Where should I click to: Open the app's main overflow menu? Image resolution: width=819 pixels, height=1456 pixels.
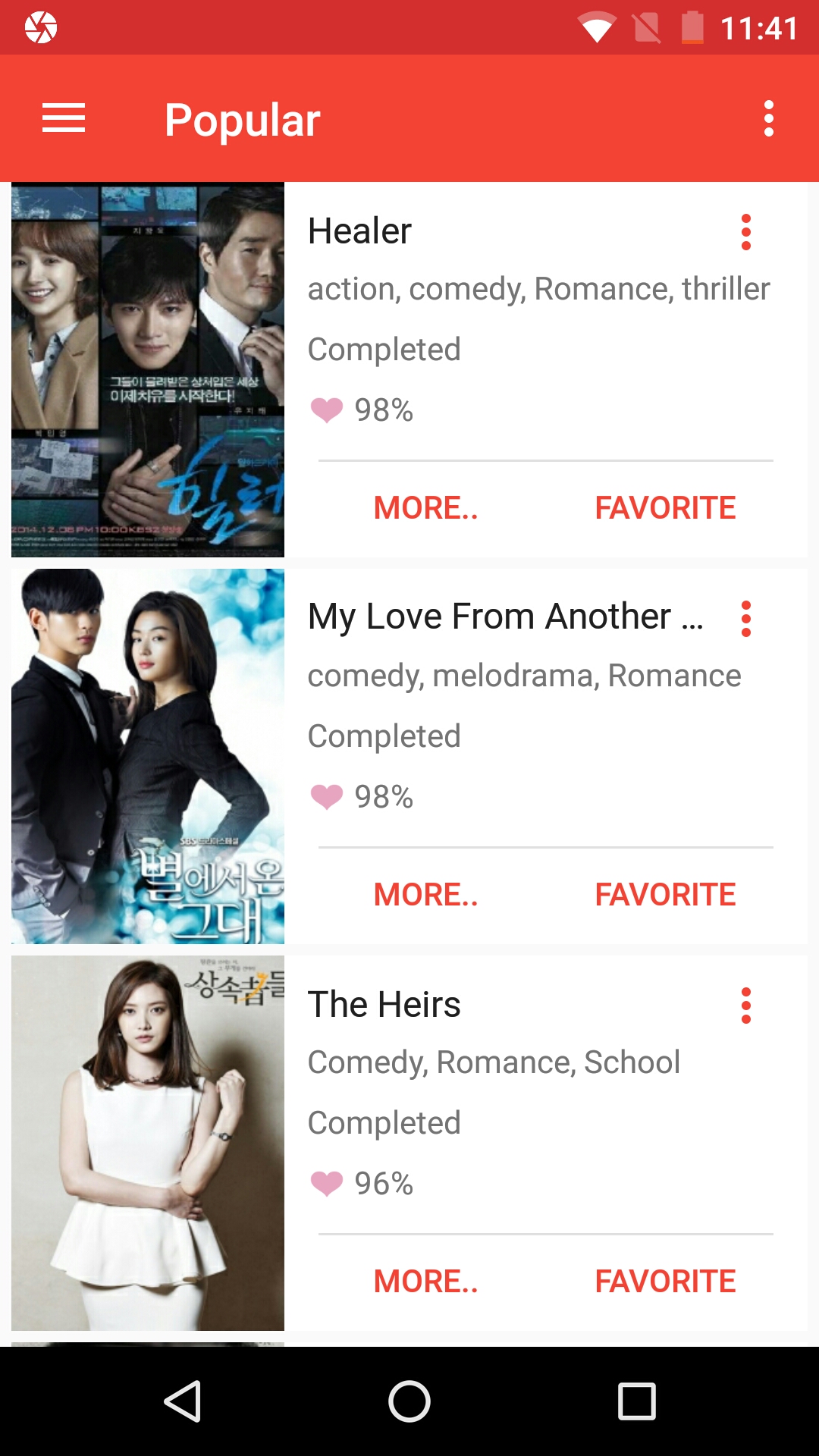point(768,118)
